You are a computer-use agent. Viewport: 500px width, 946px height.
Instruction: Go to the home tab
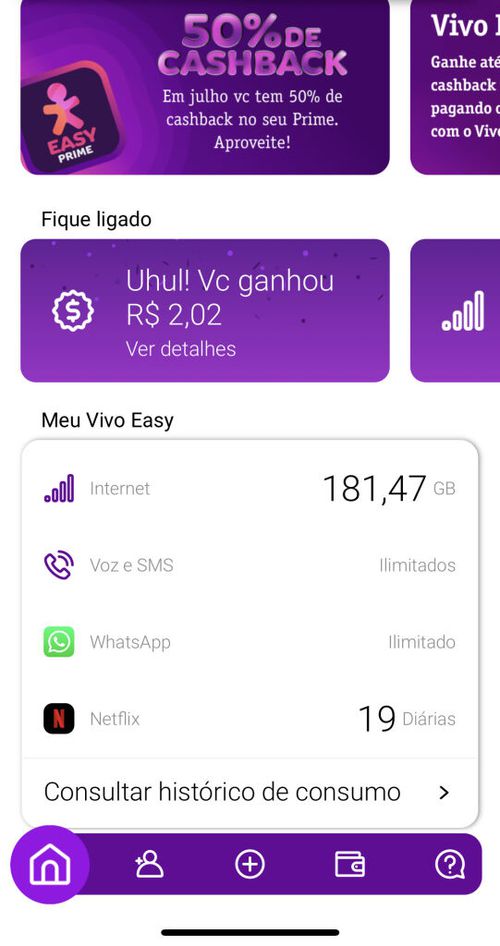[x=50, y=864]
